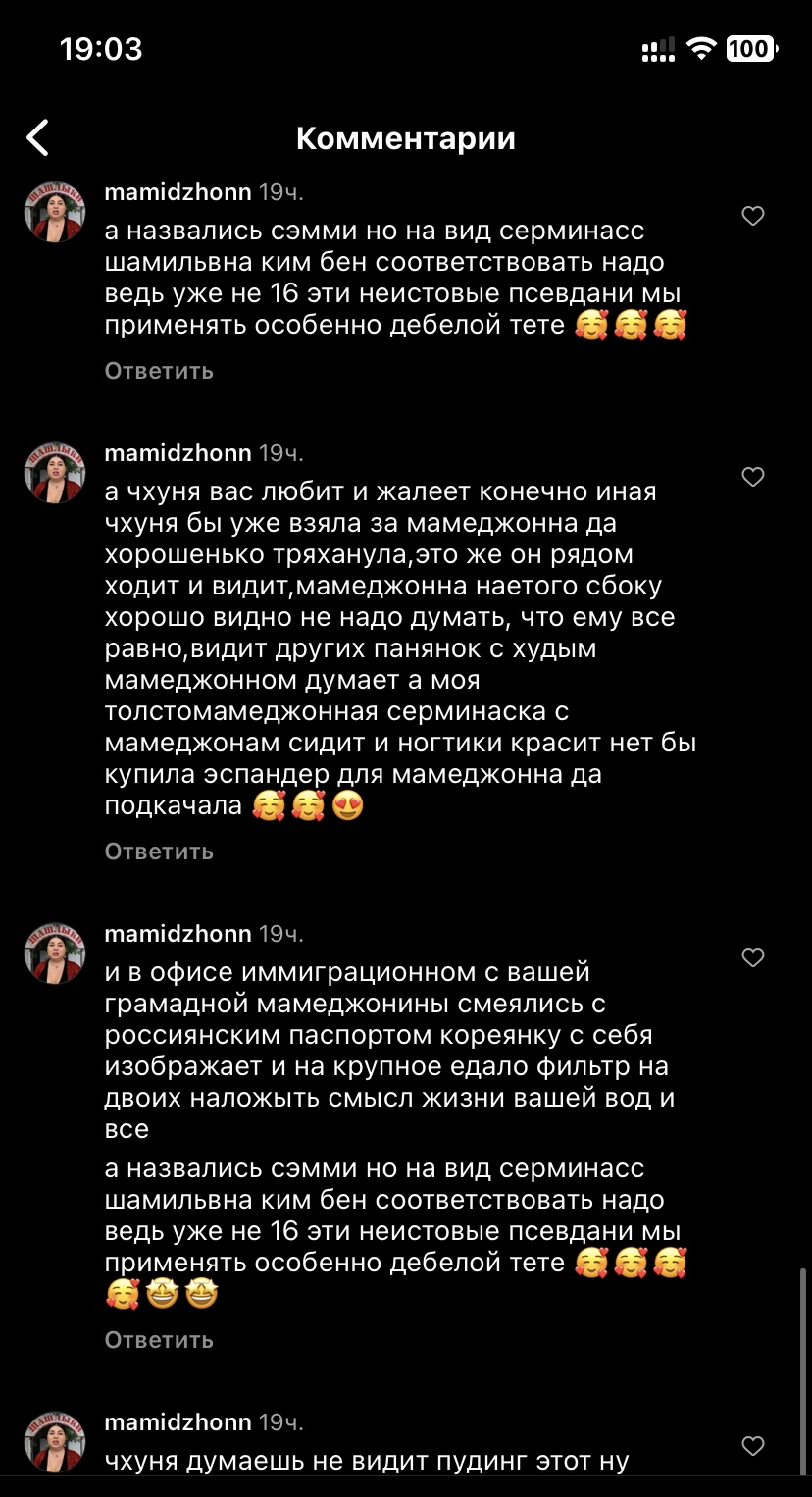Like the comment starting "и в офисе иммиграционном"
The width and height of the screenshot is (812, 1497).
pyautogui.click(x=753, y=957)
